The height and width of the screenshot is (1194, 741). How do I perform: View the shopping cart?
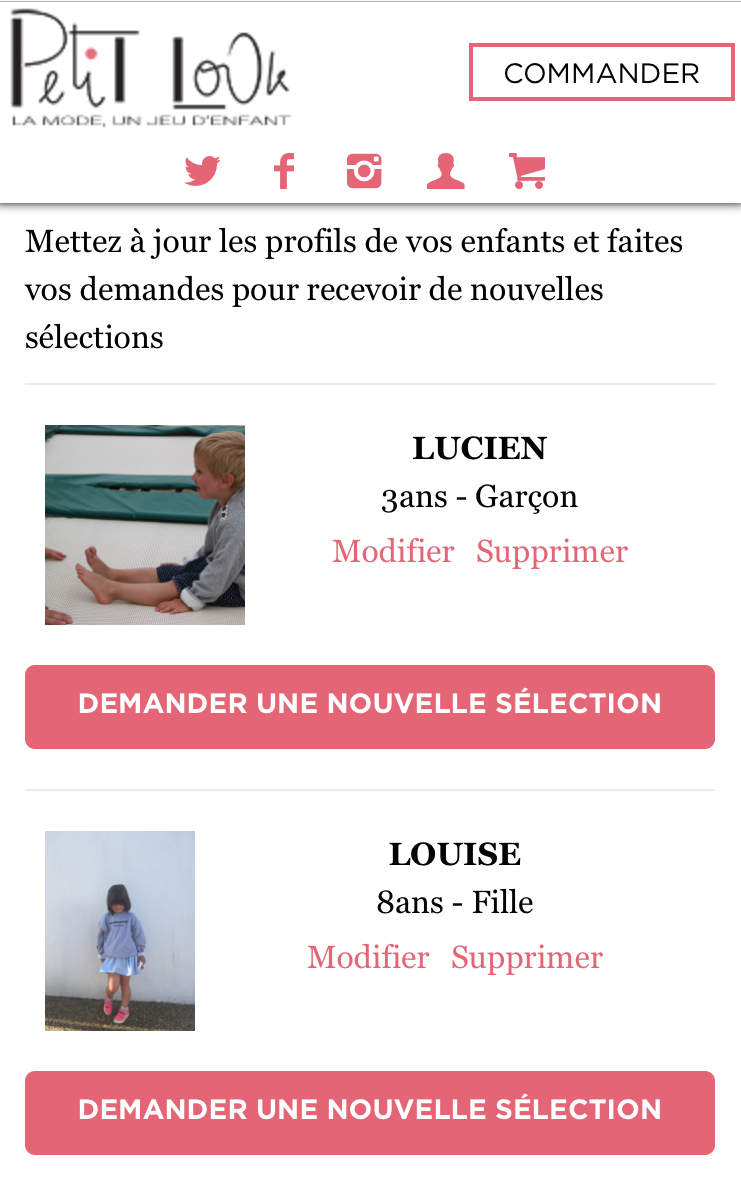pyautogui.click(x=527, y=171)
